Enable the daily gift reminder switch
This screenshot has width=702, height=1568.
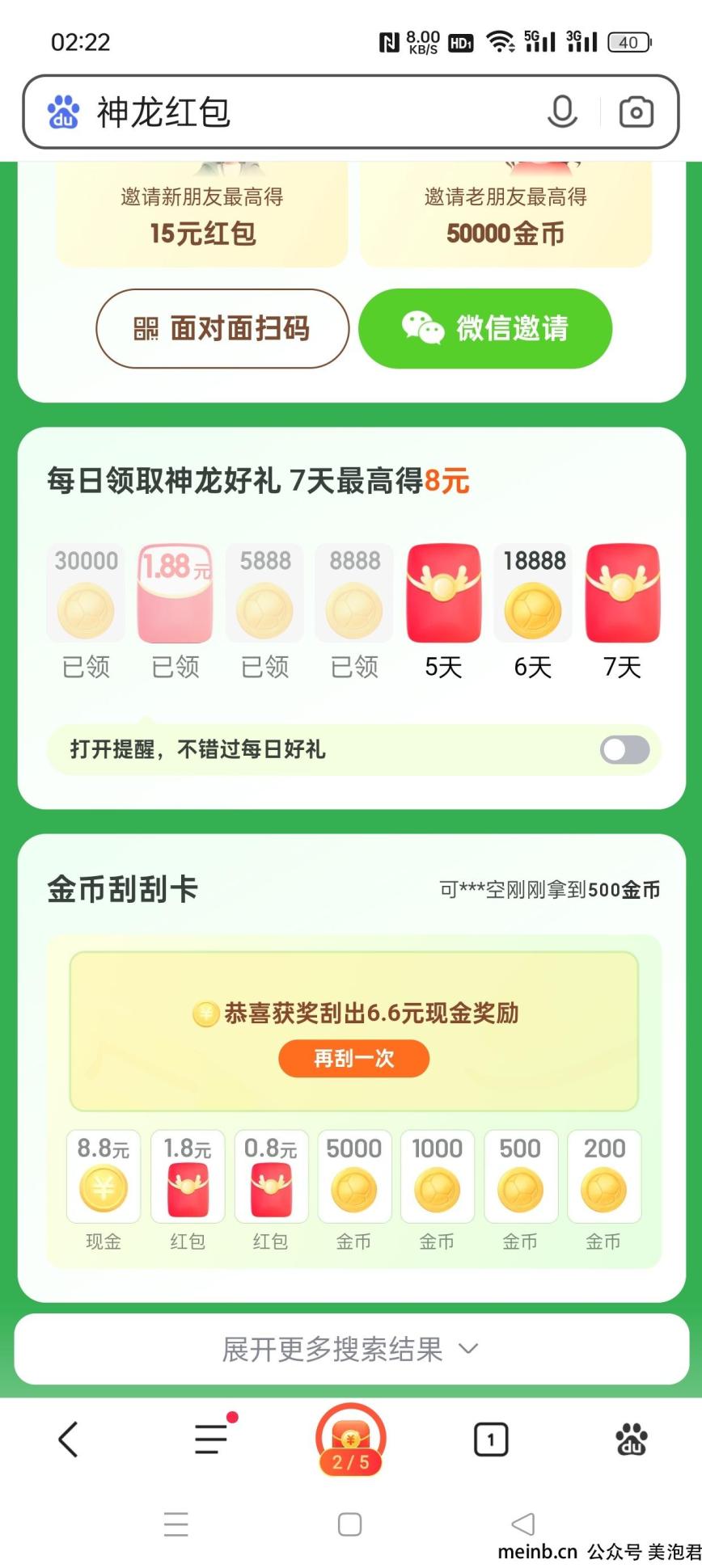pos(624,750)
